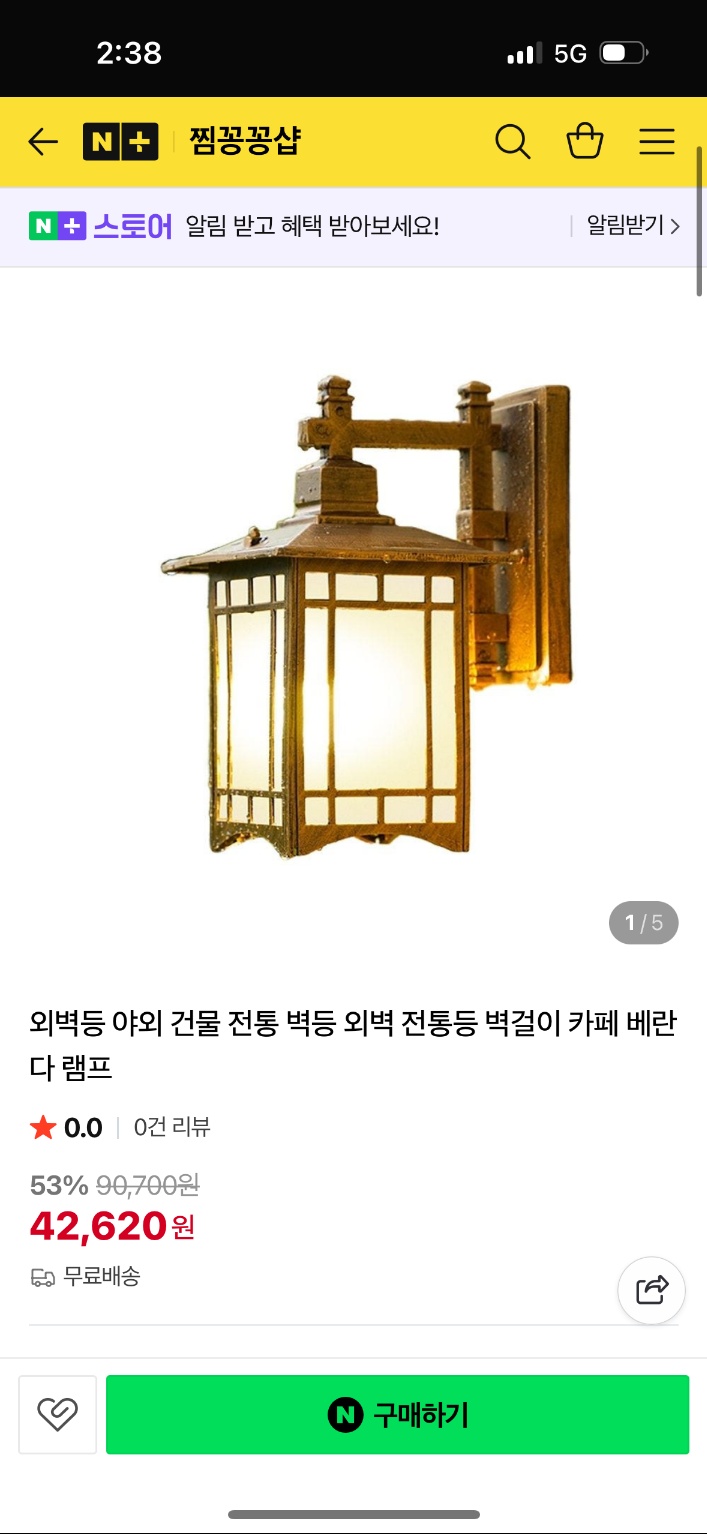Open the search magnifier
This screenshot has height=1534, width=707.
512,142
